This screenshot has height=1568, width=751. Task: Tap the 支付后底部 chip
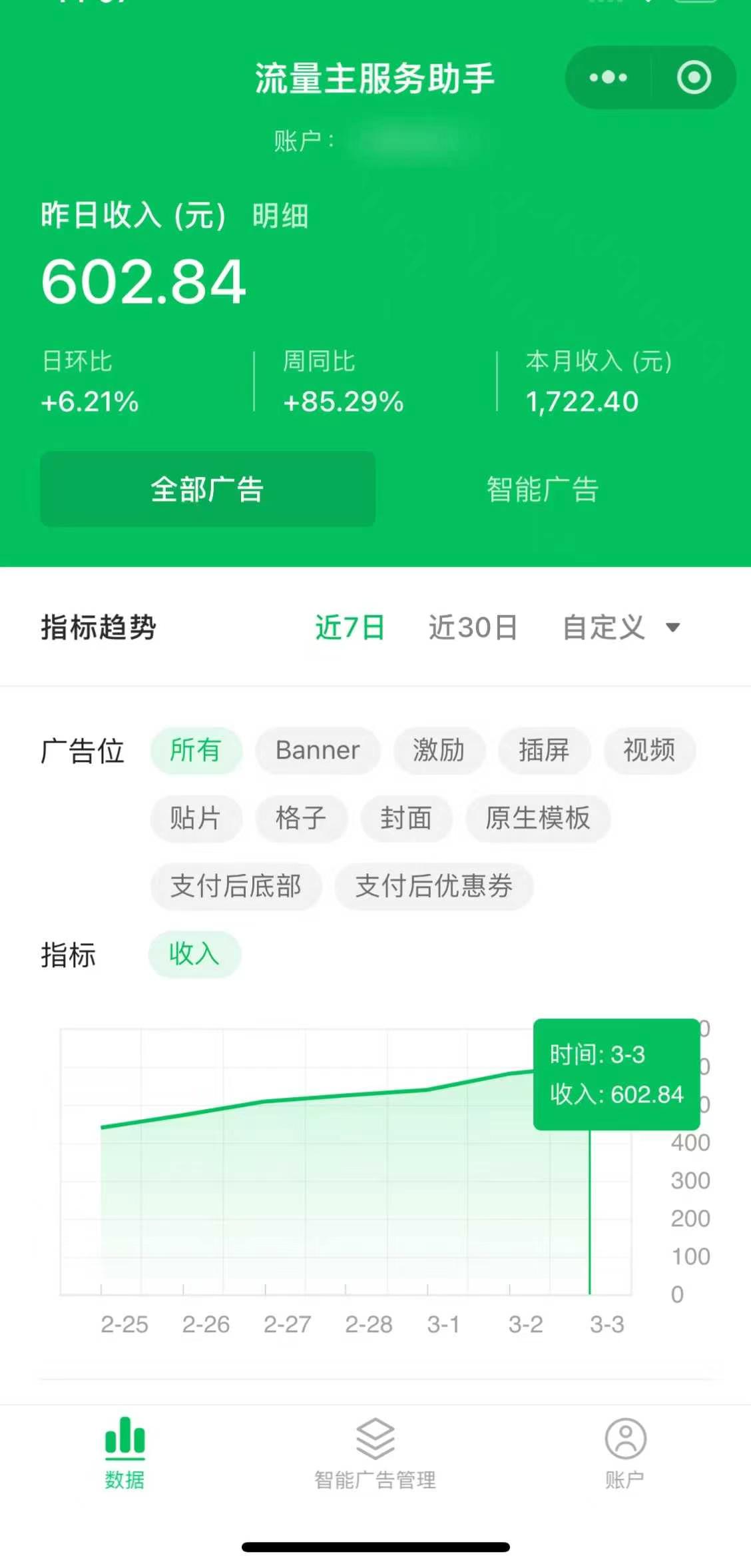236,886
